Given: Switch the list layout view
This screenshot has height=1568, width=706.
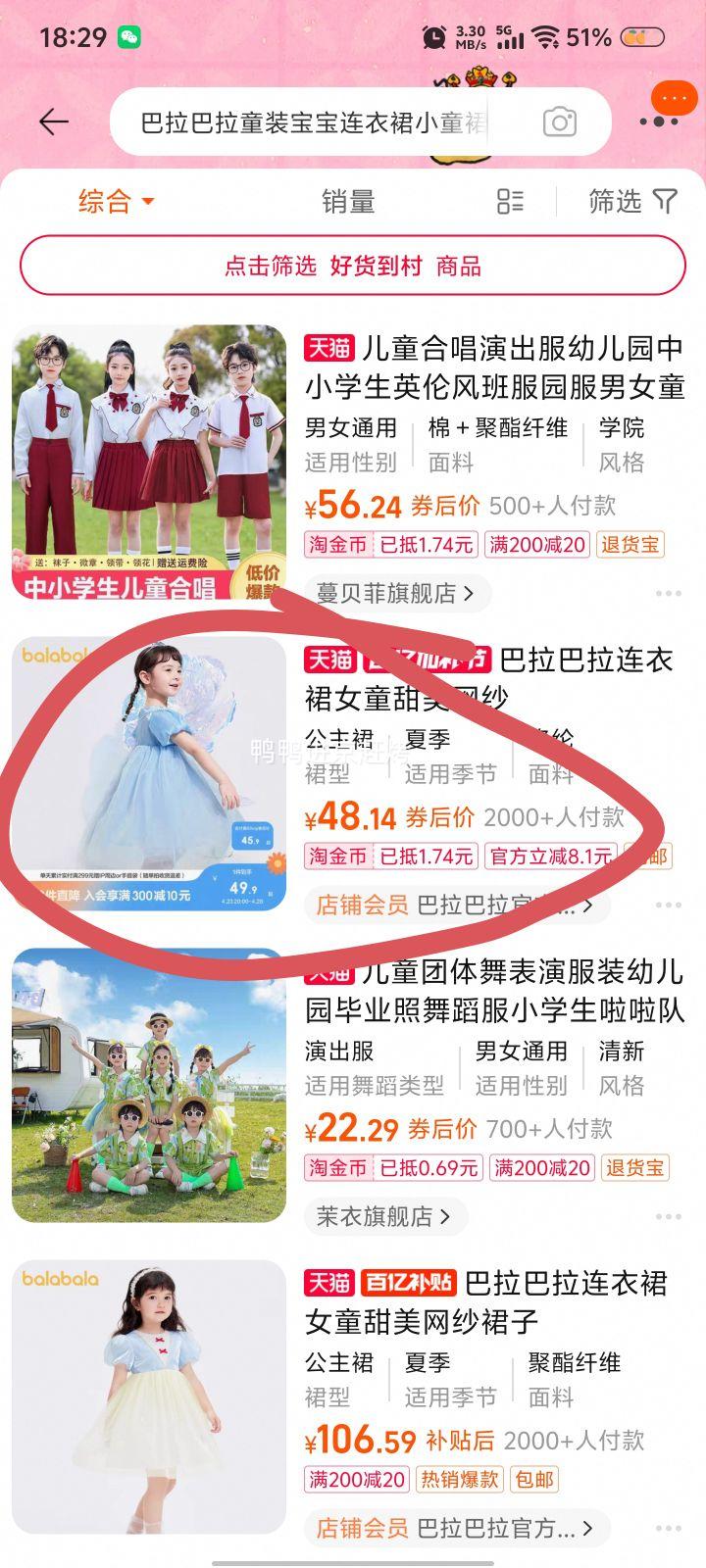Looking at the screenshot, I should 510,202.
